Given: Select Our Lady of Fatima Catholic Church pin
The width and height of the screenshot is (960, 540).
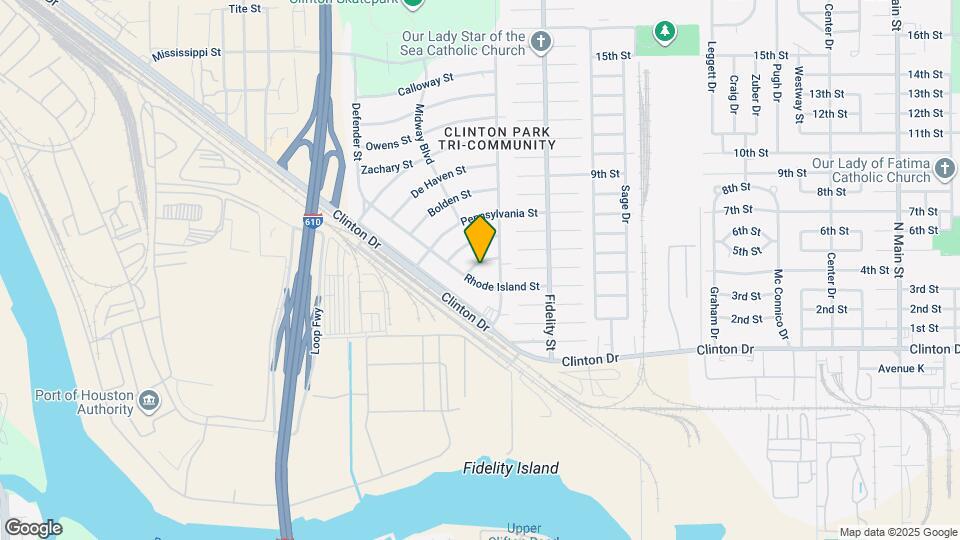Looking at the screenshot, I should click(944, 168).
